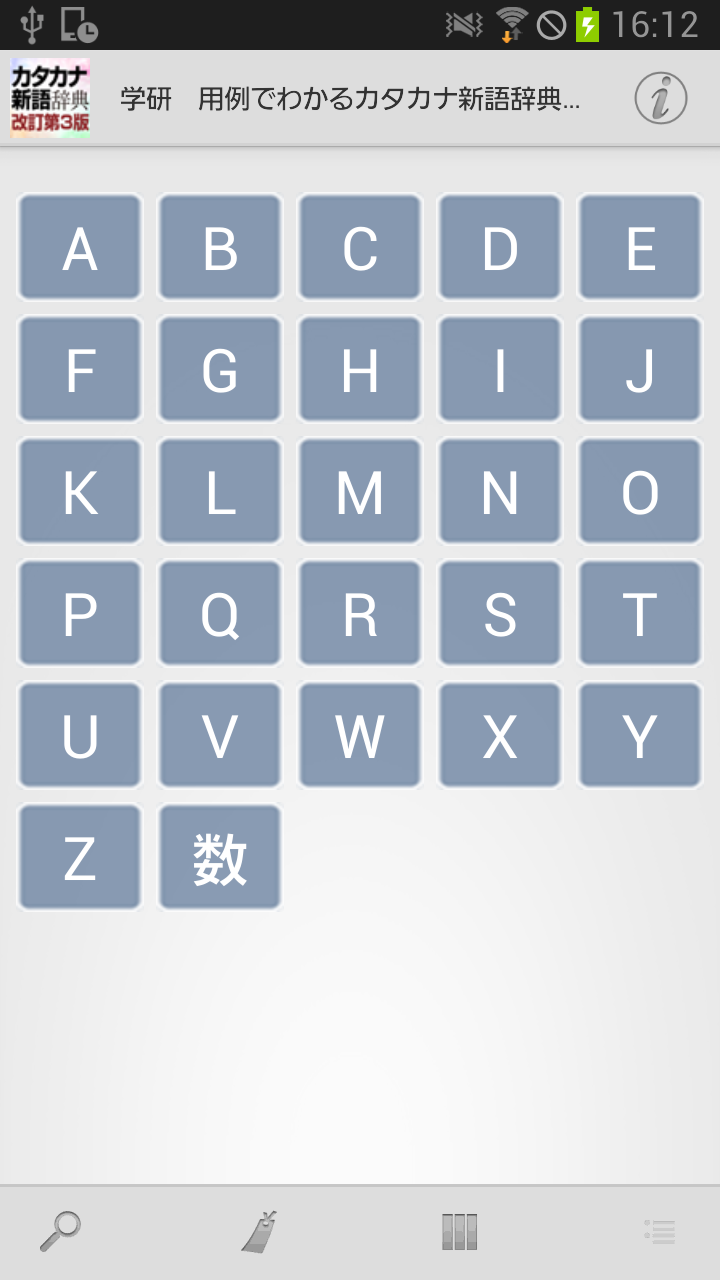Open the bookmark icon in bottom toolbar
Image resolution: width=720 pixels, height=1280 pixels.
[259, 1232]
